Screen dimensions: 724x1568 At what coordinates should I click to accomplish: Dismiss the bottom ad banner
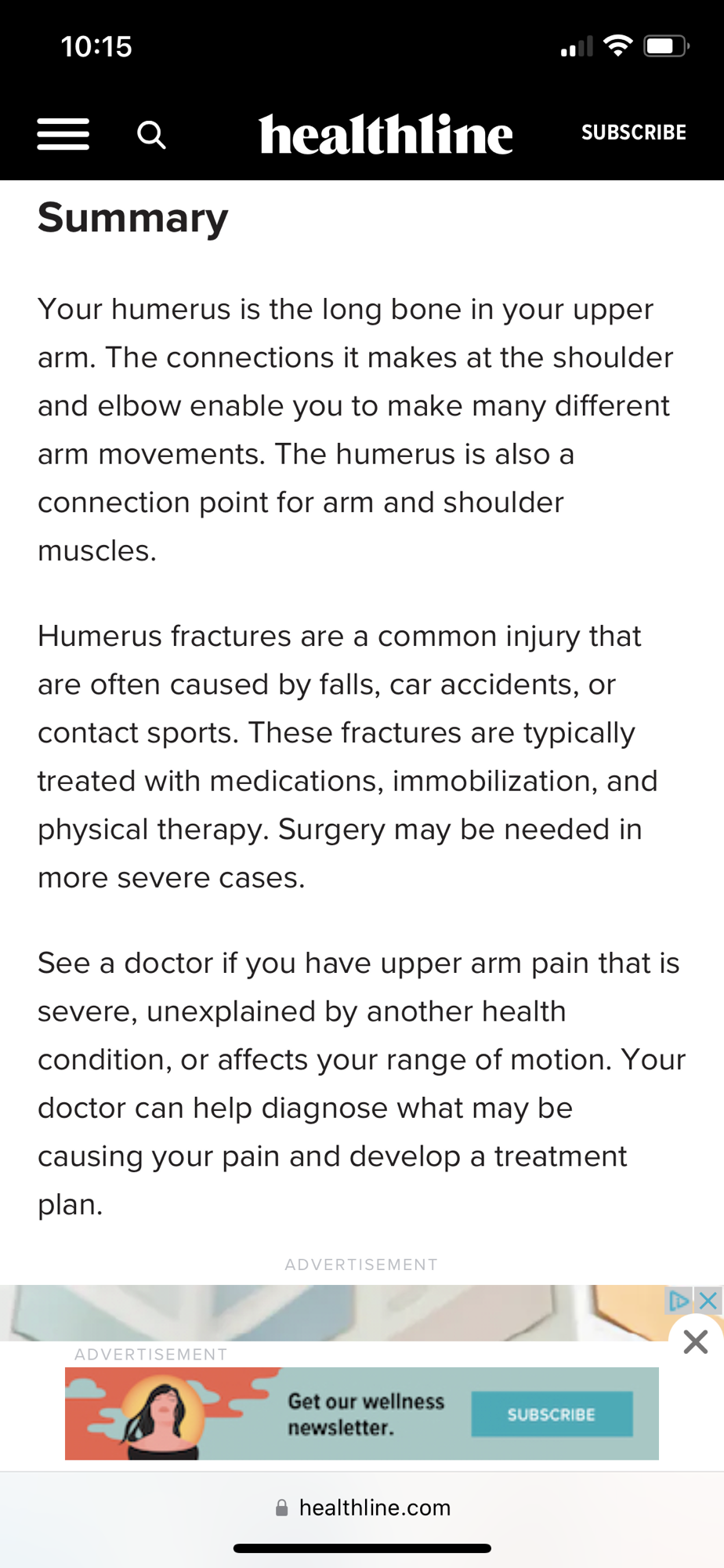click(x=695, y=1342)
